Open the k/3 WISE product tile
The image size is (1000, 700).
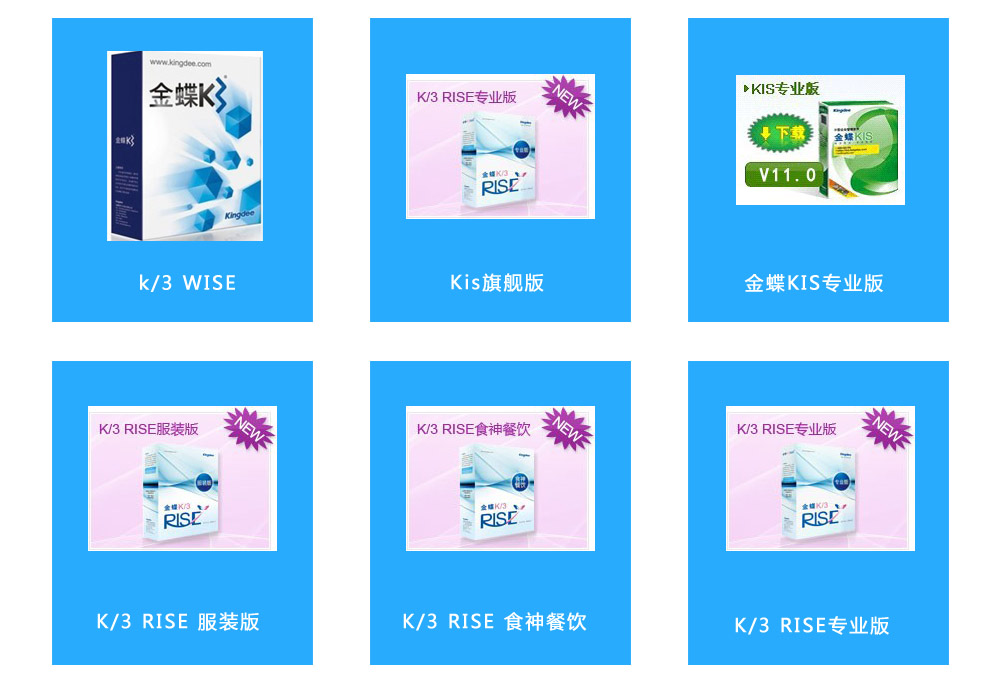click(x=183, y=170)
